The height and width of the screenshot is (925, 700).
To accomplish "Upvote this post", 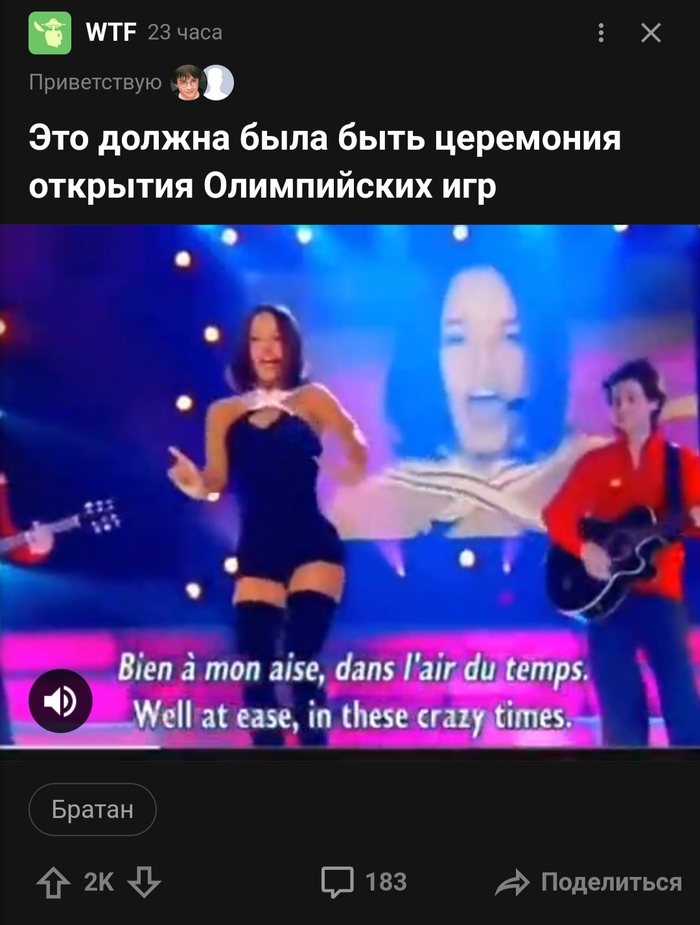I will [51, 881].
